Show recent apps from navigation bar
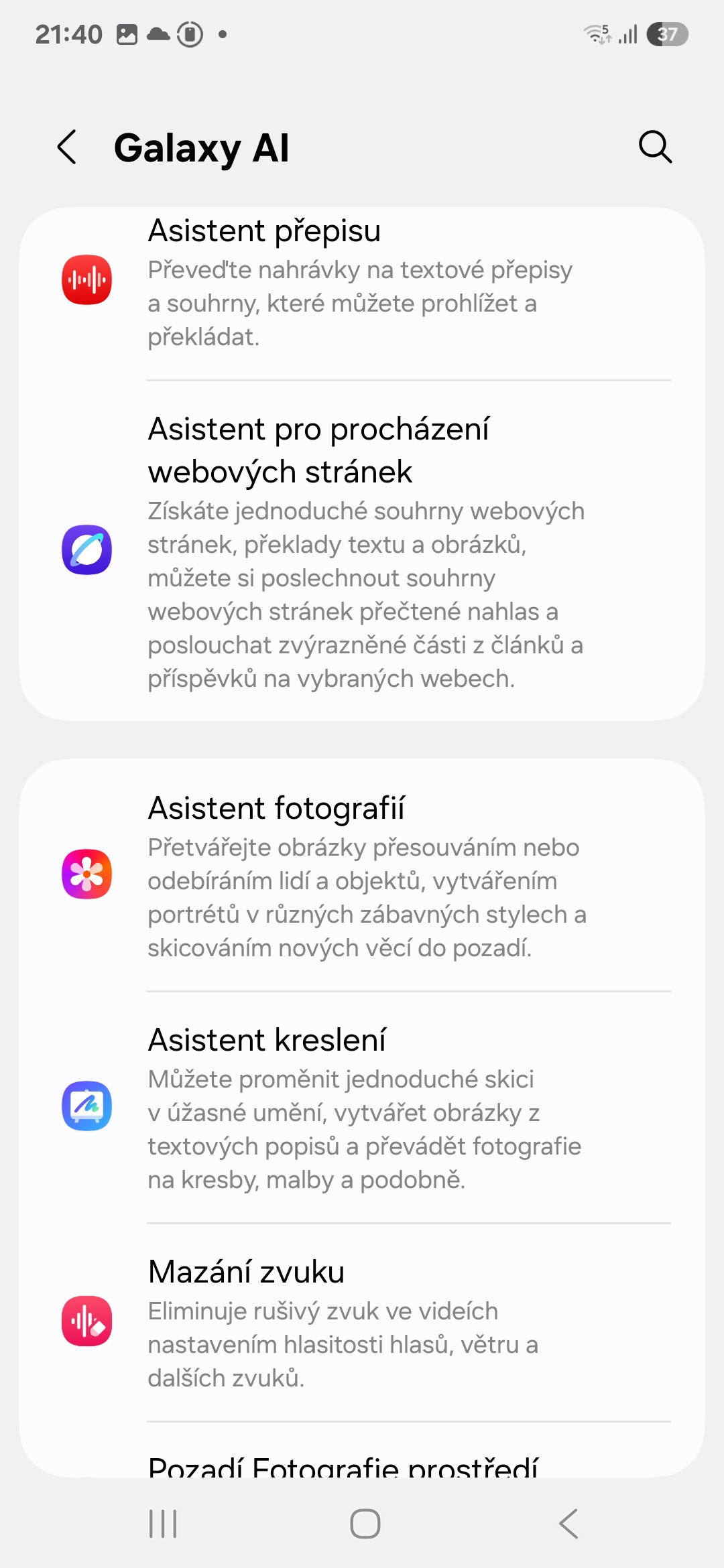Image resolution: width=724 pixels, height=1568 pixels. (x=163, y=1524)
